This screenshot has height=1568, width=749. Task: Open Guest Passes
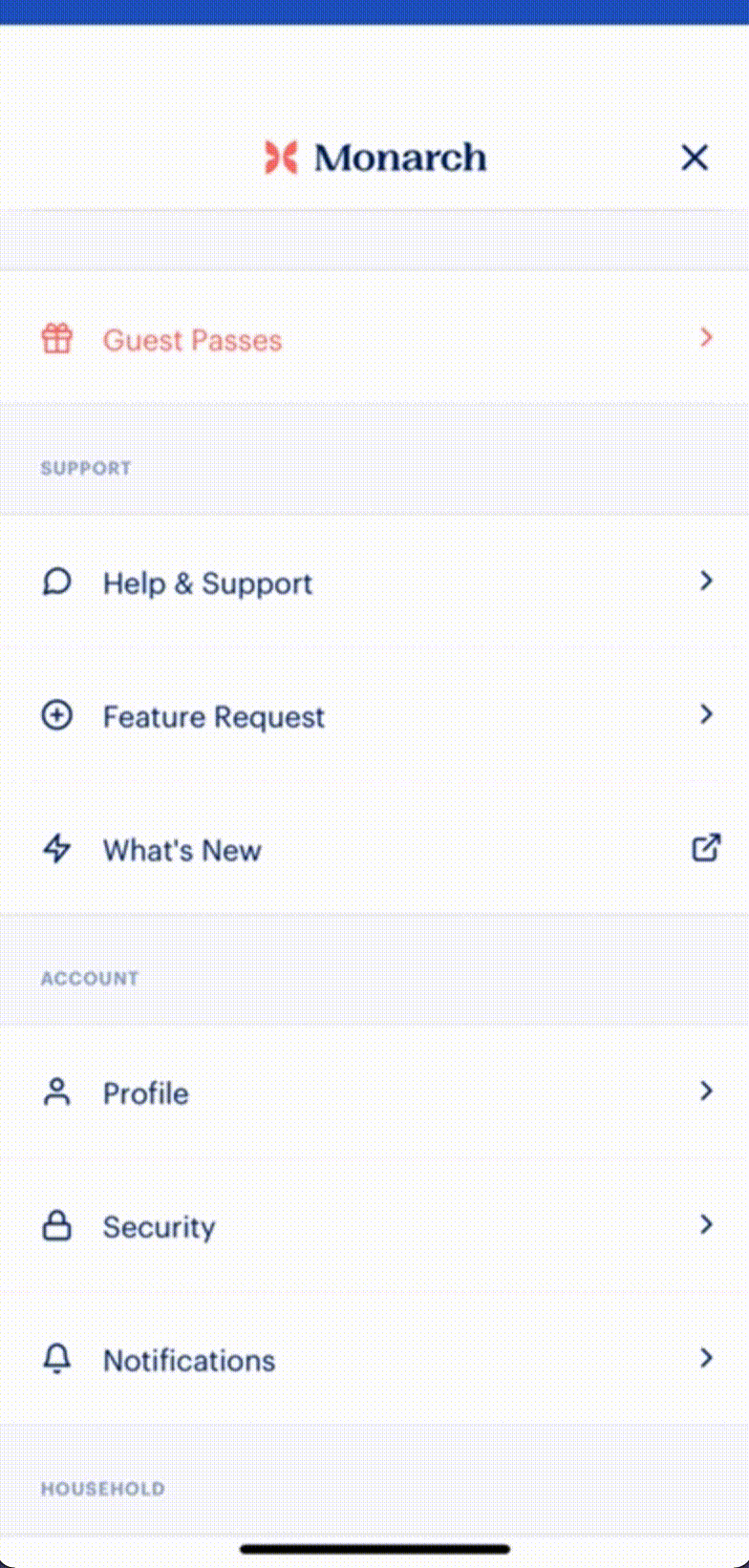click(x=374, y=338)
